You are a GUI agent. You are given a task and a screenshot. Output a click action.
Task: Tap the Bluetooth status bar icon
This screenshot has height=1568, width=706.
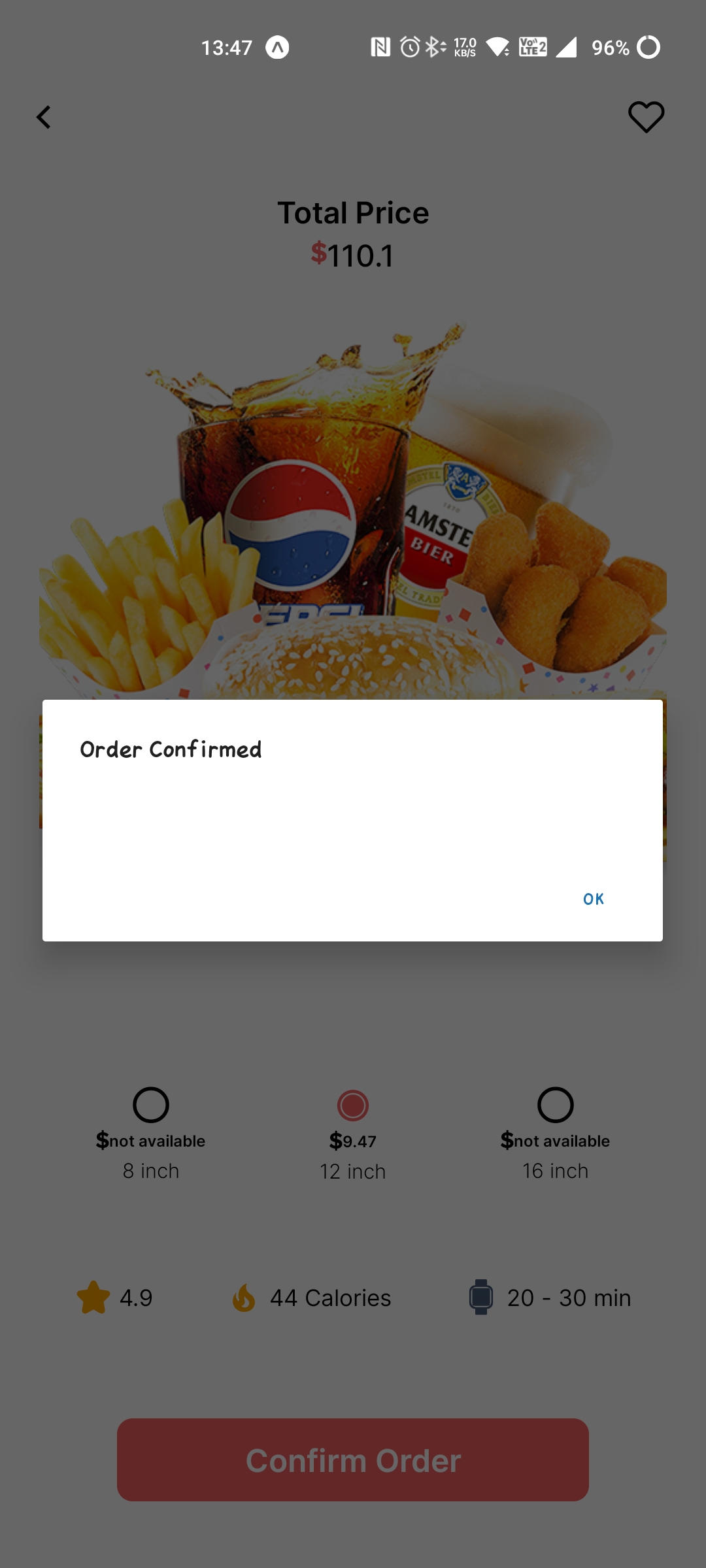point(433,47)
